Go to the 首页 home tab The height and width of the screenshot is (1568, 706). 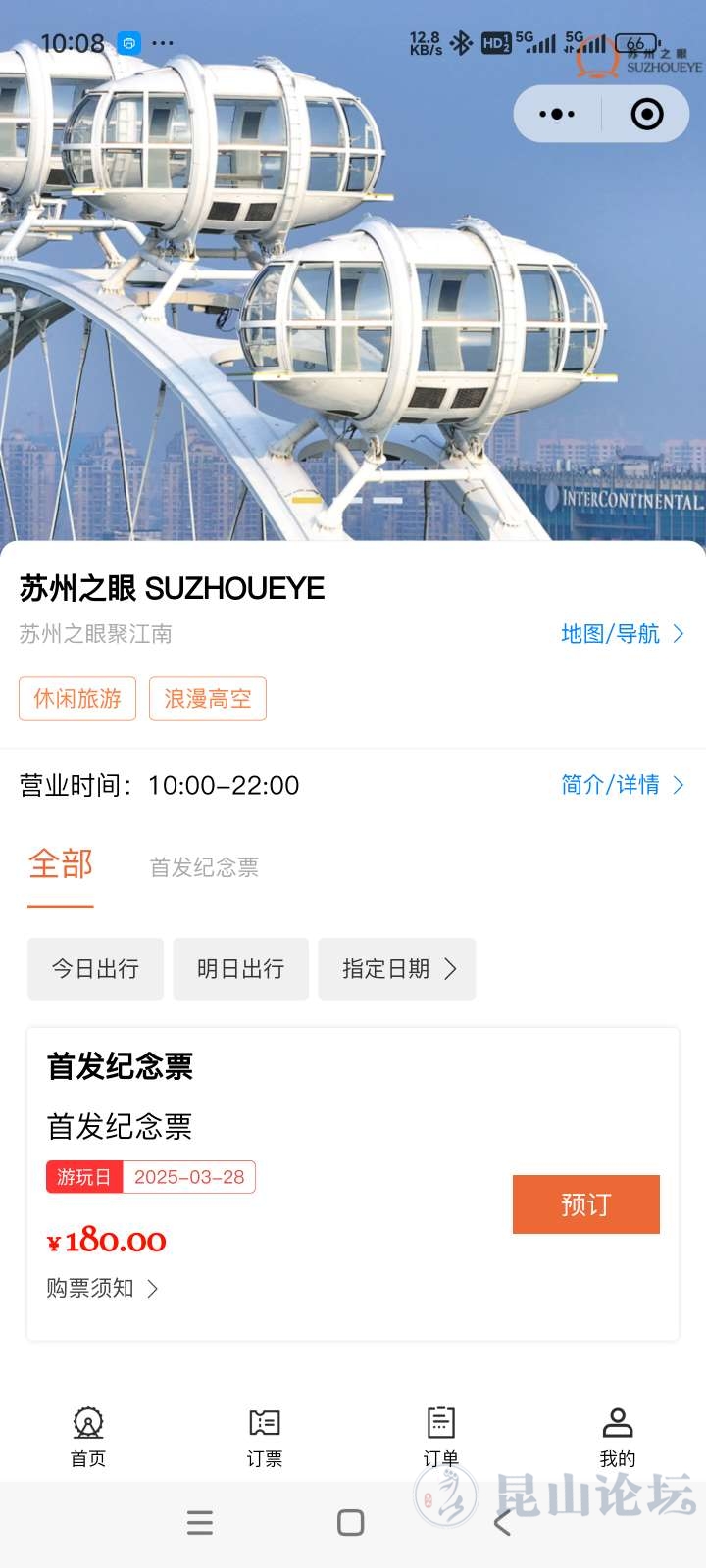point(88,1437)
